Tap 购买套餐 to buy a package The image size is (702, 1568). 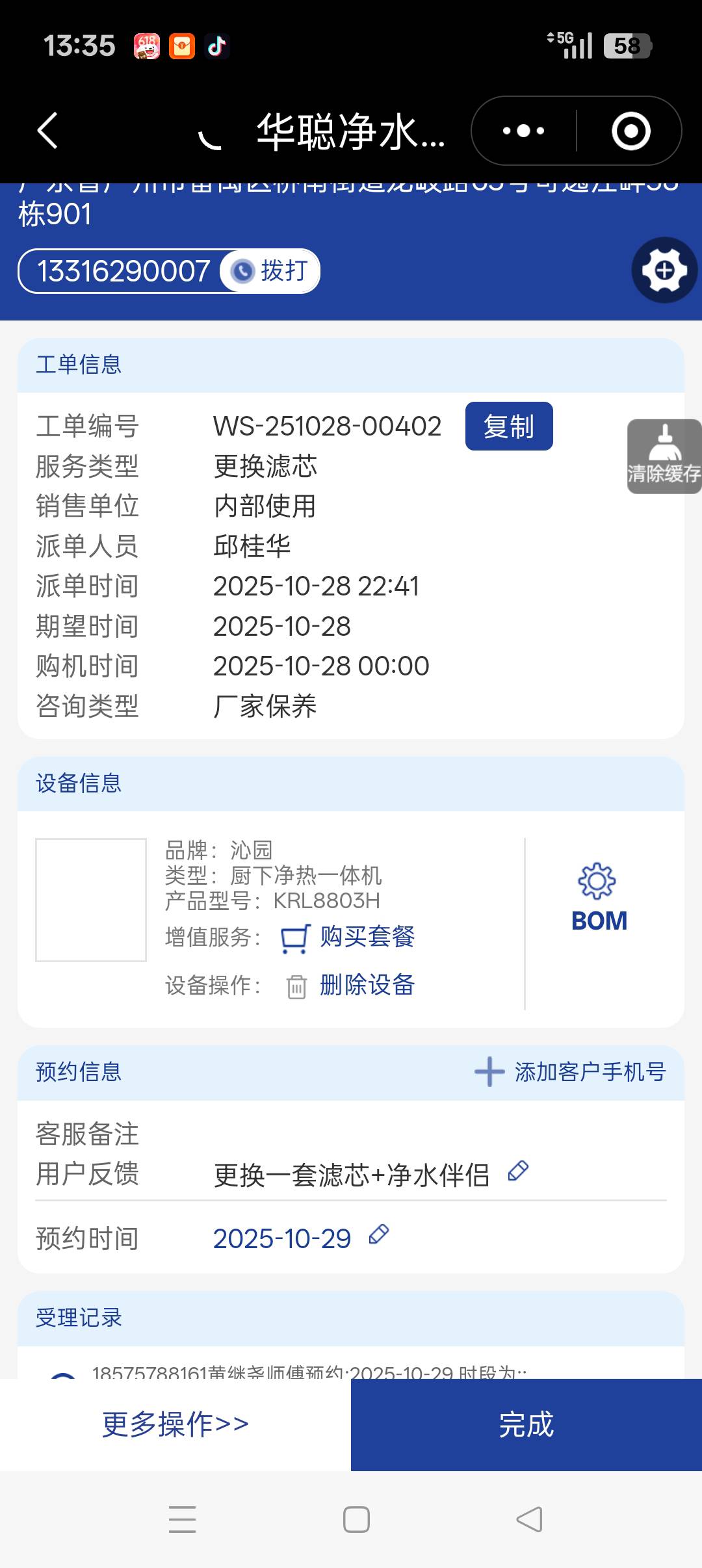pos(367,937)
